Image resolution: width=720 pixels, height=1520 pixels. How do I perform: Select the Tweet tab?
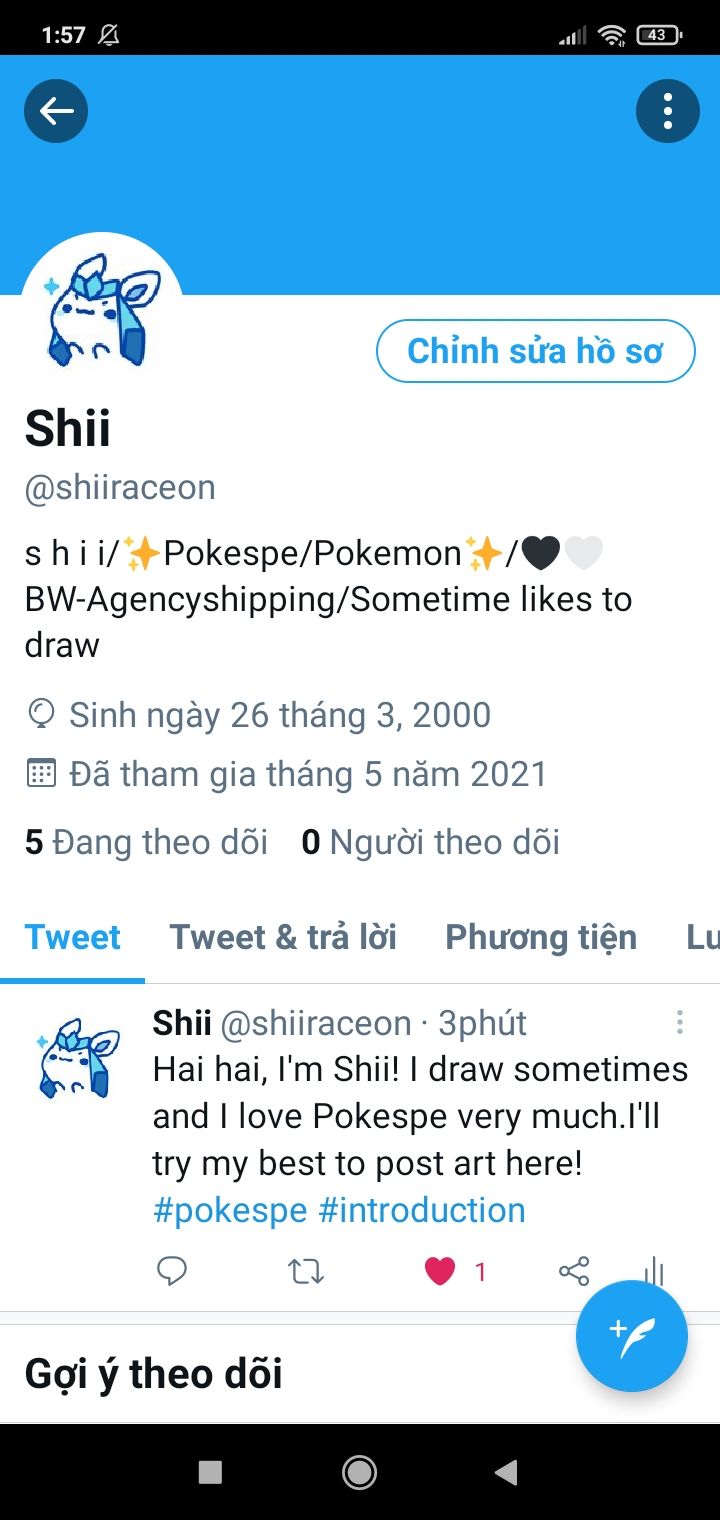click(x=72, y=937)
